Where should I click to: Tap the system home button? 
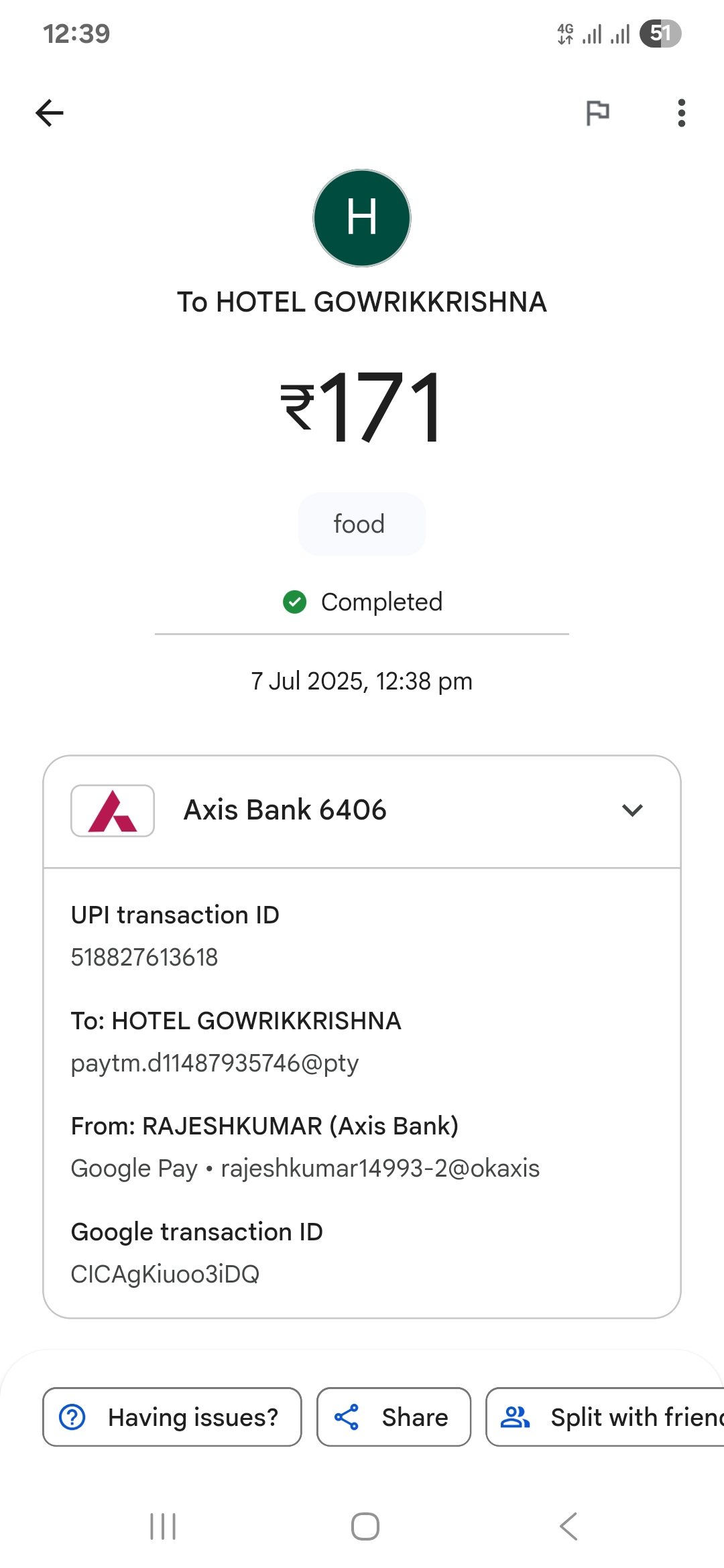coord(365,1526)
